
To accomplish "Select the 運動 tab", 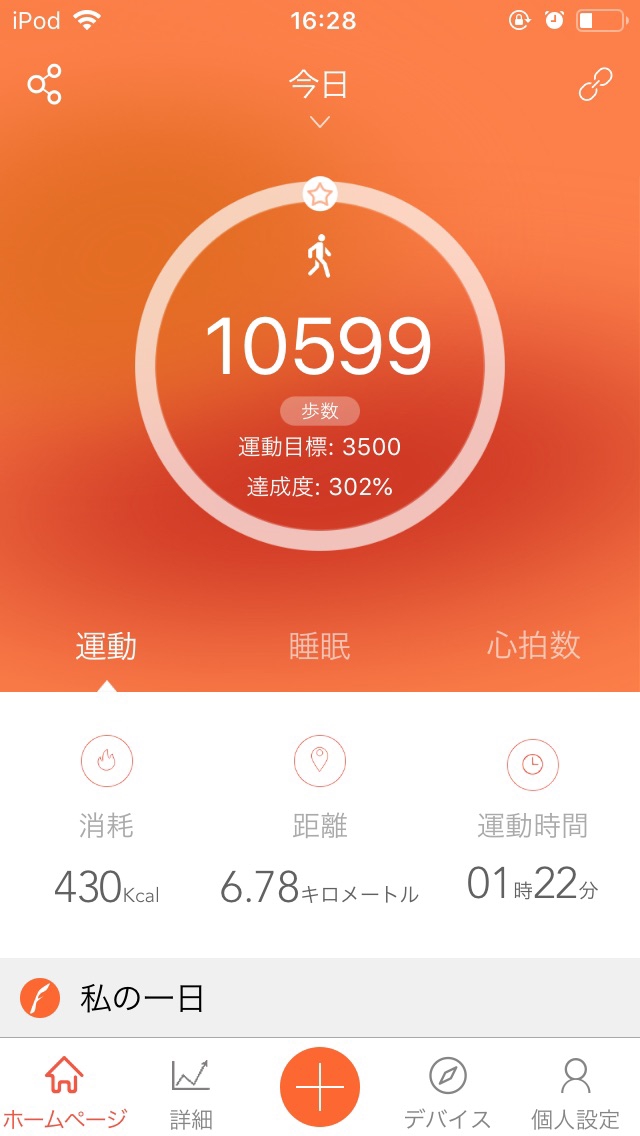I will point(107,646).
